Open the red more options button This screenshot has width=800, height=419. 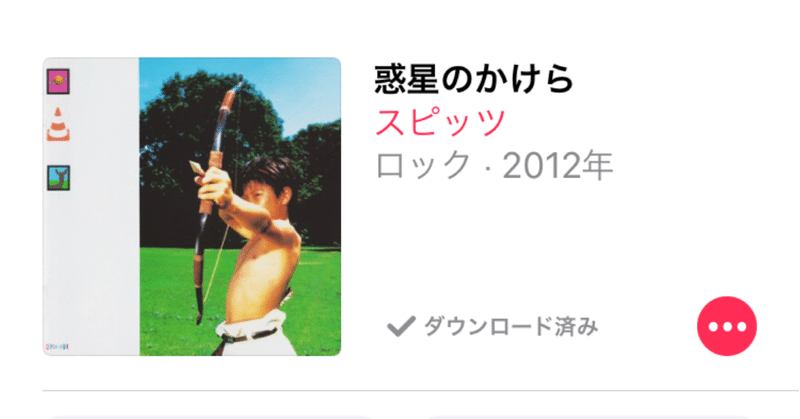tap(726, 327)
